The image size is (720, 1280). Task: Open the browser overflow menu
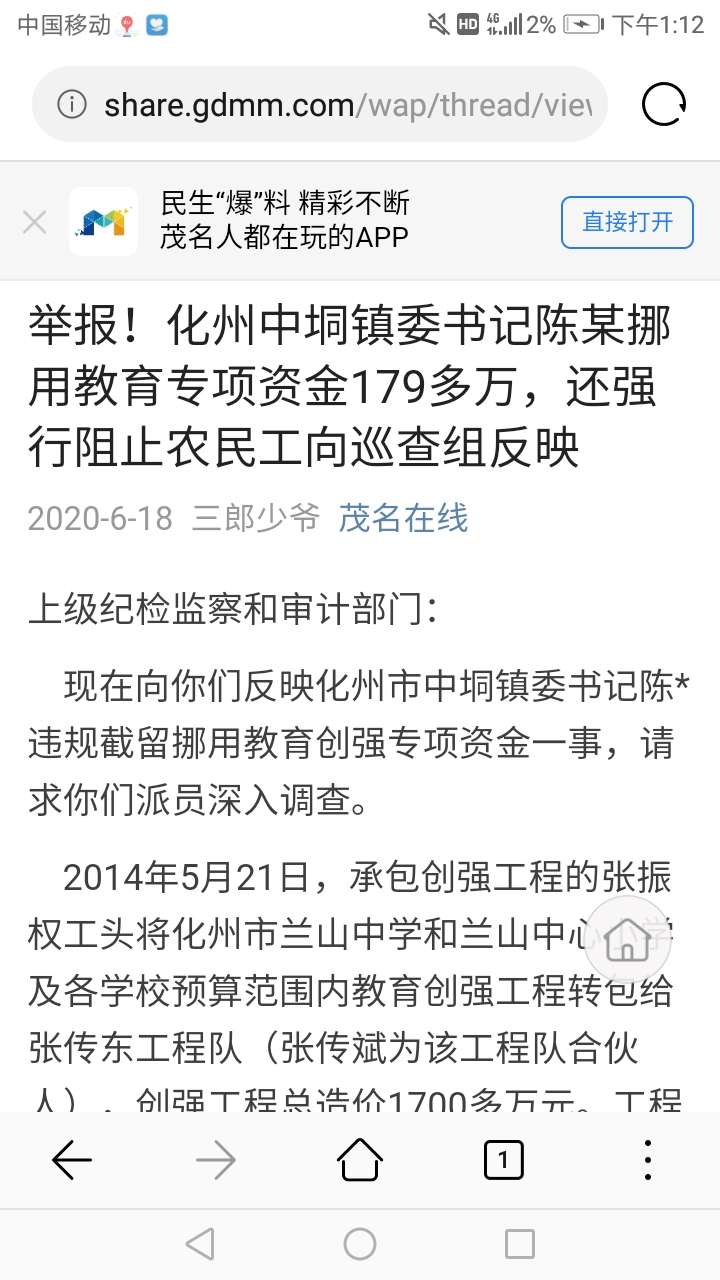coord(647,1160)
